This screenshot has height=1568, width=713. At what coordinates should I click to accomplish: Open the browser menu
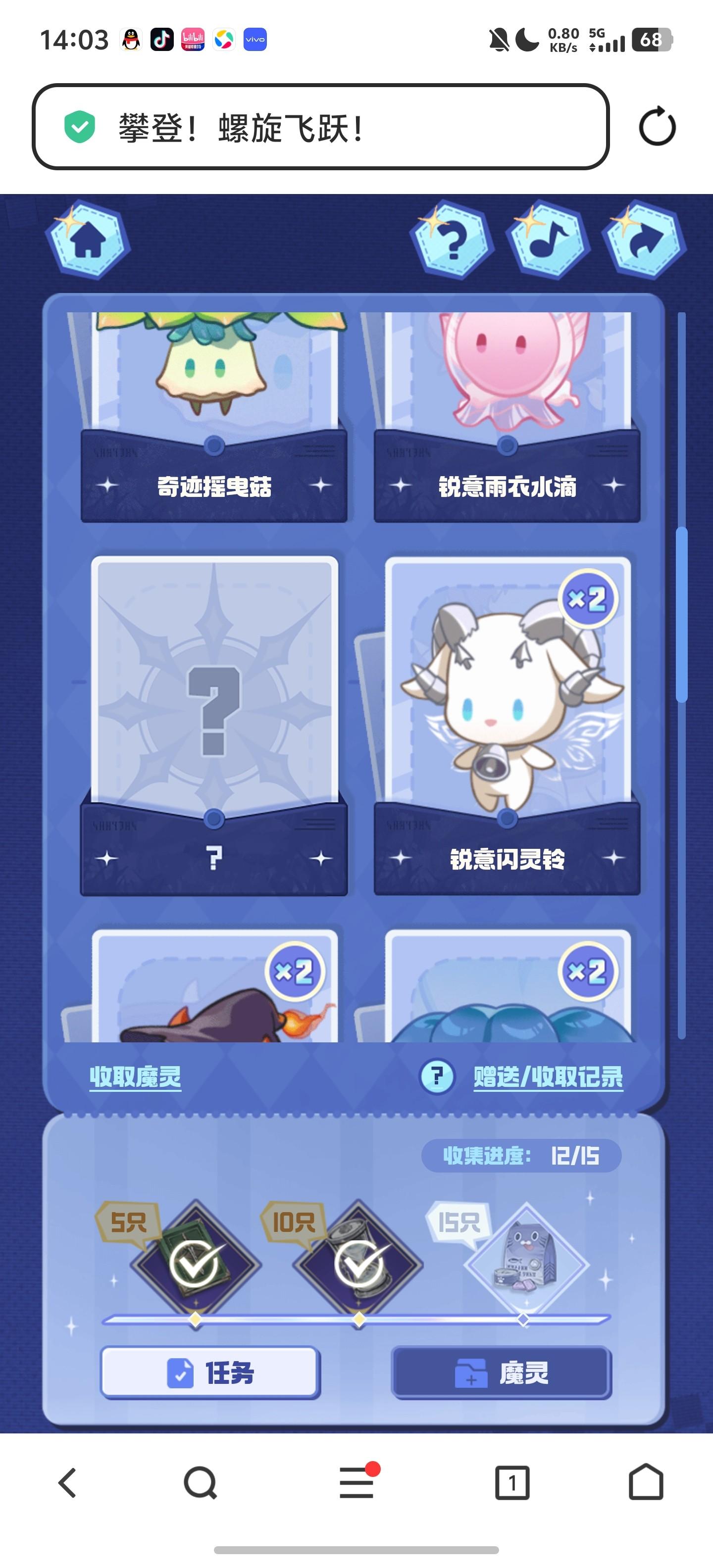(x=357, y=1483)
